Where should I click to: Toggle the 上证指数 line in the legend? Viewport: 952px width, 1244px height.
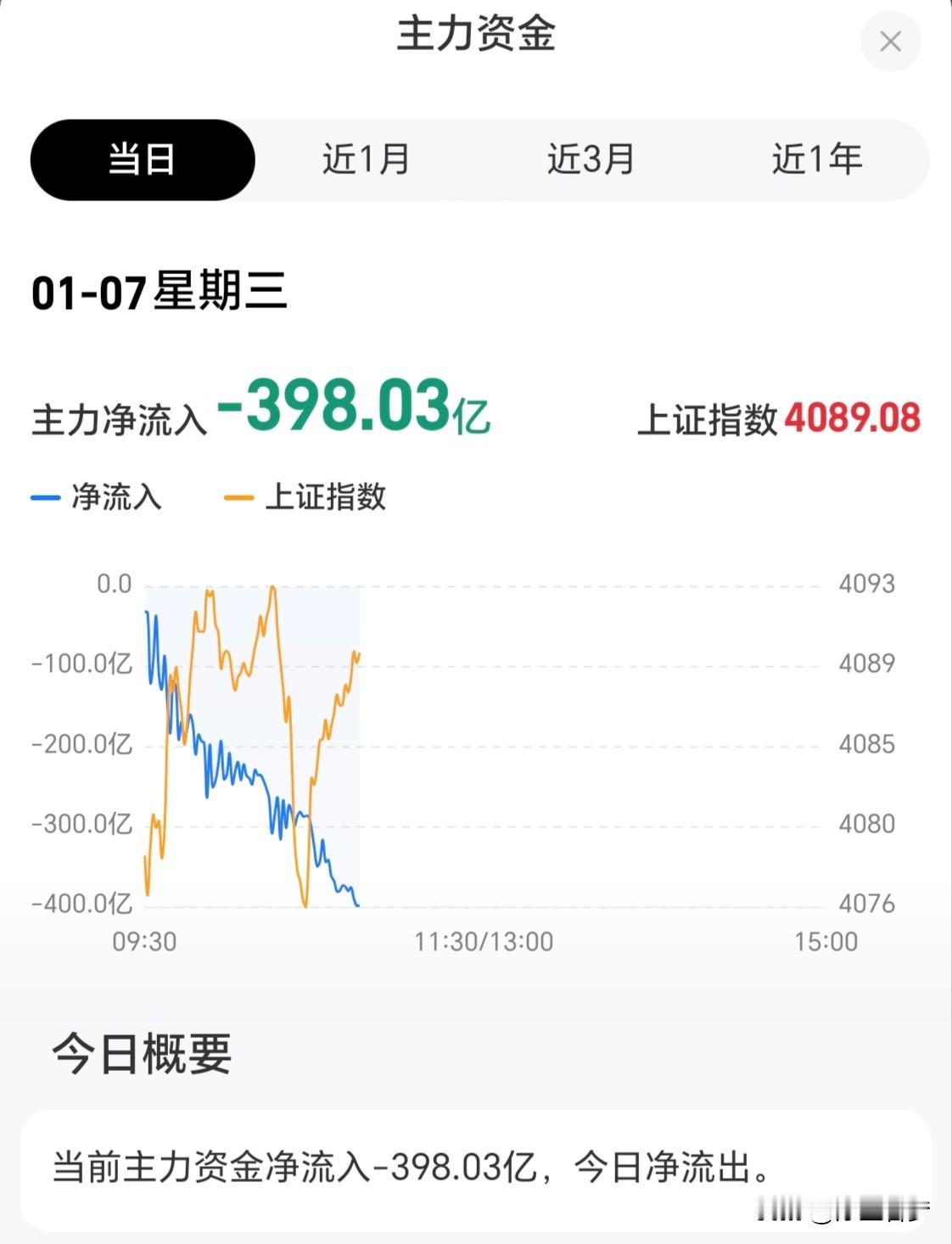pos(326,499)
